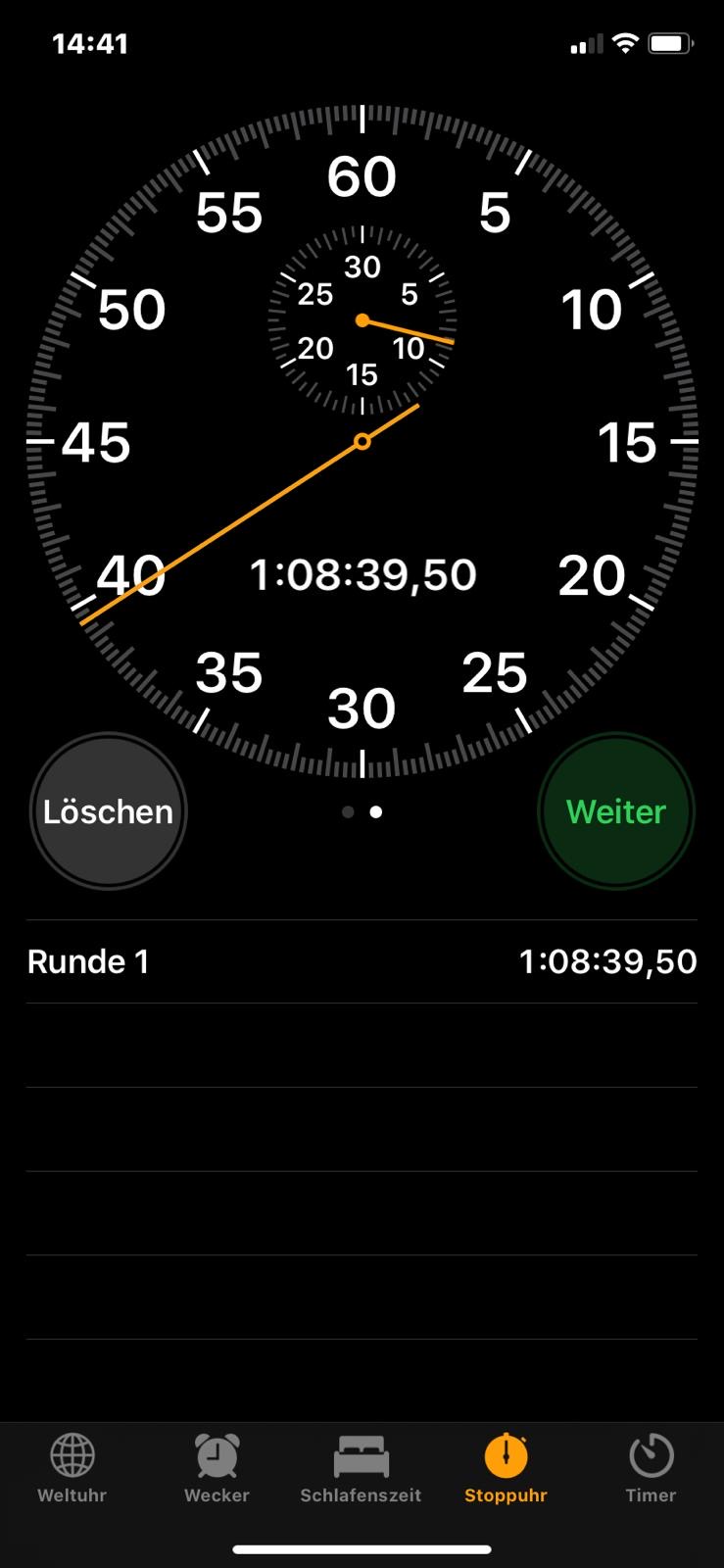This screenshot has width=724, height=1568.
Task: Tap Löschen to reset the stopwatch
Action: 108,811
